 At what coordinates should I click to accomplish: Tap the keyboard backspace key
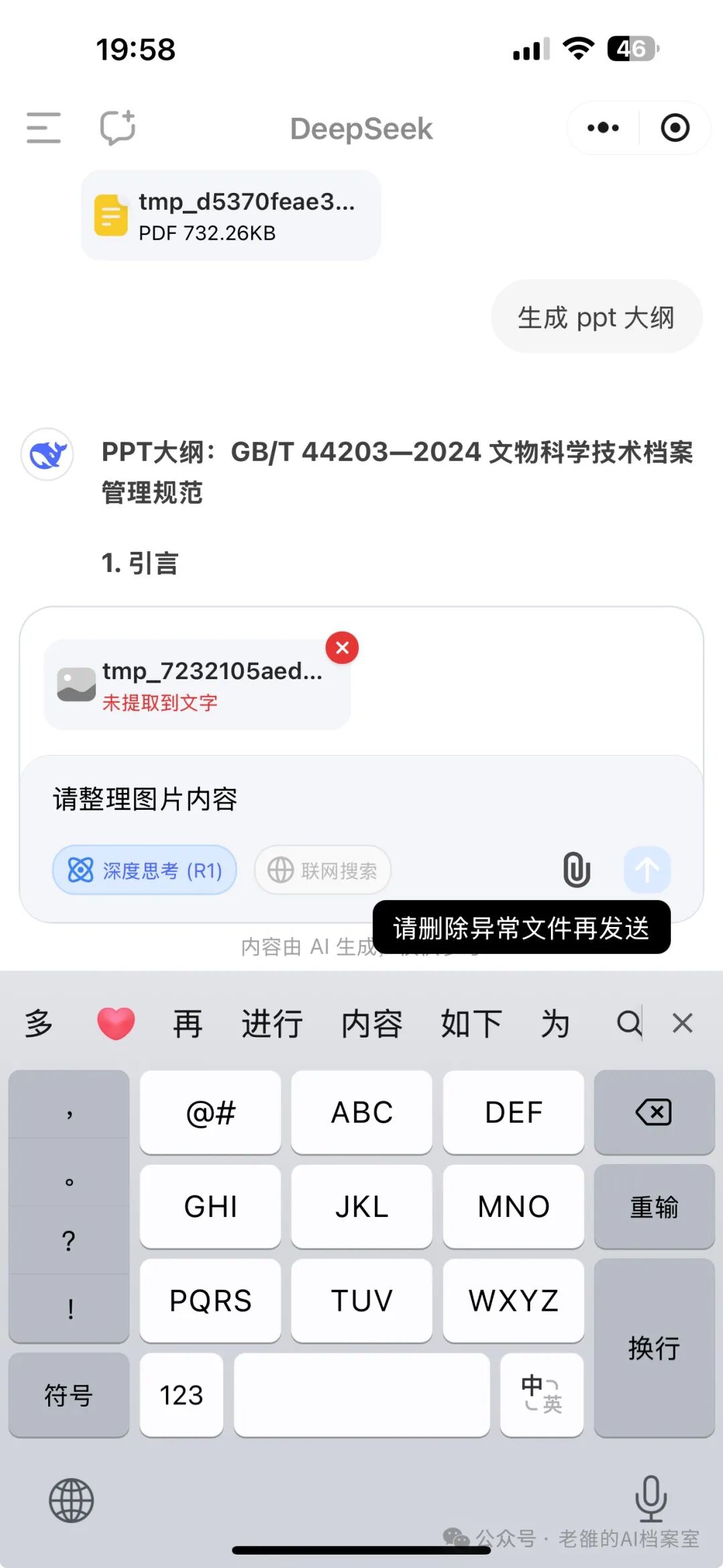pos(654,1113)
